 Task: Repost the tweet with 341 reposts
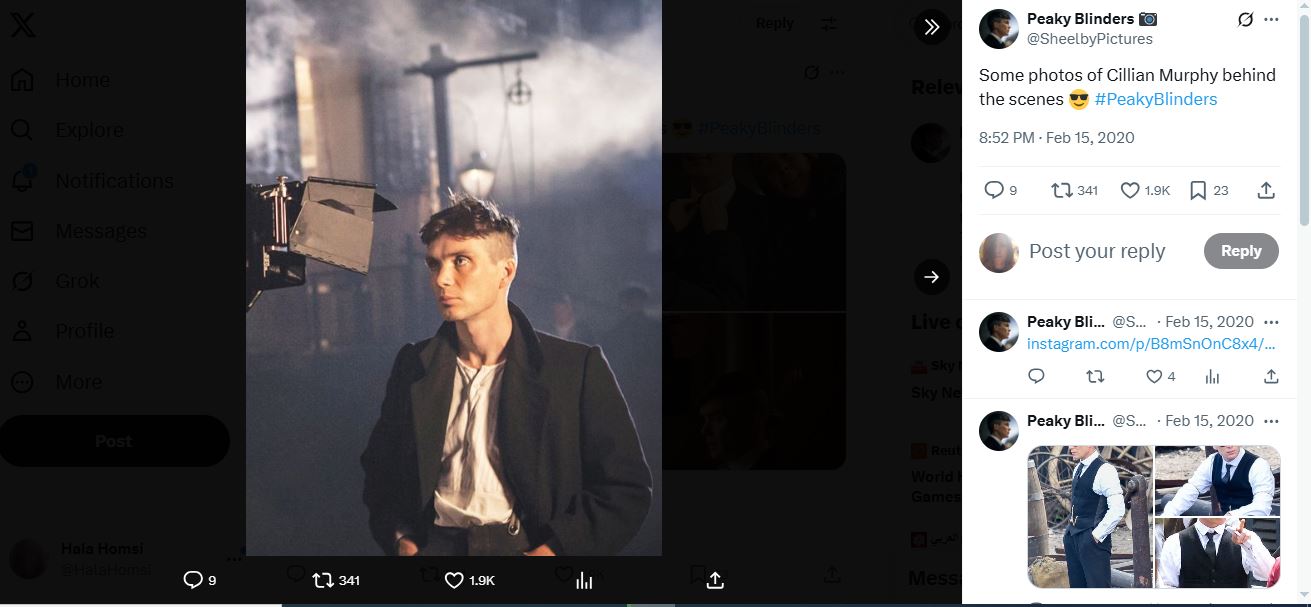tap(1062, 190)
